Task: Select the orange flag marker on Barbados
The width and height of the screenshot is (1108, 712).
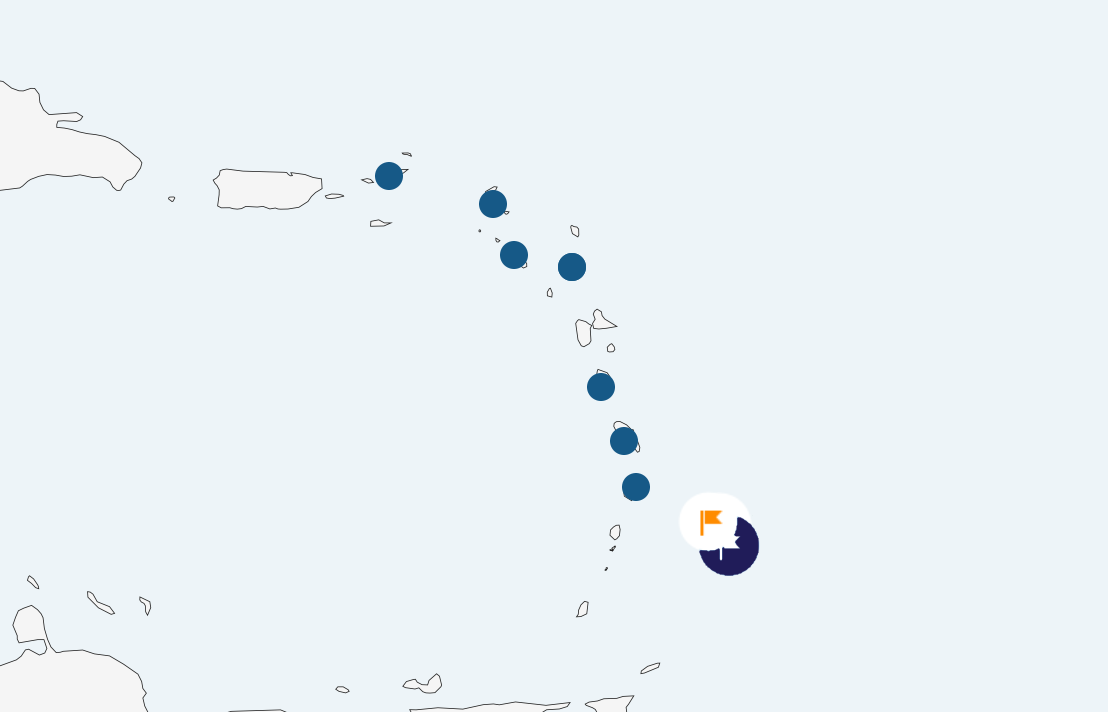Action: 712,522
